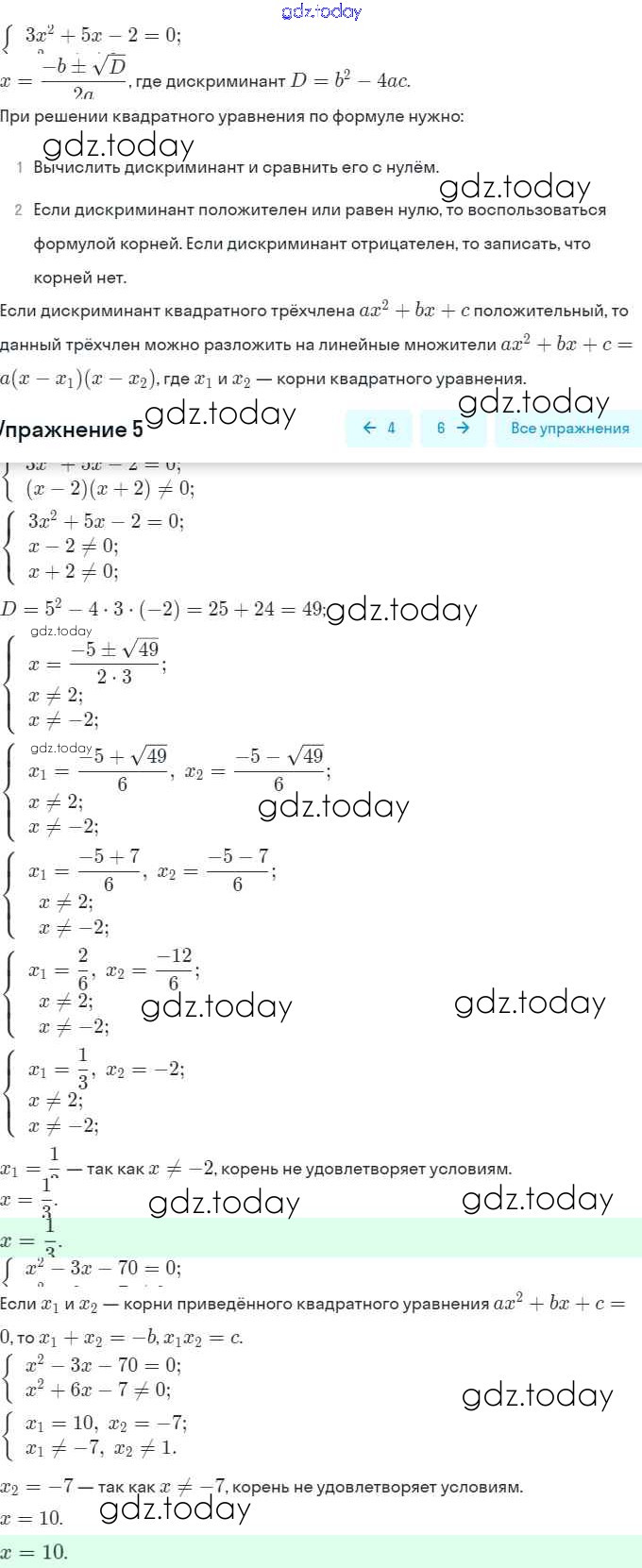642x1568 pixels.
Task: Go to previous exercise 4
Action: click(x=380, y=428)
